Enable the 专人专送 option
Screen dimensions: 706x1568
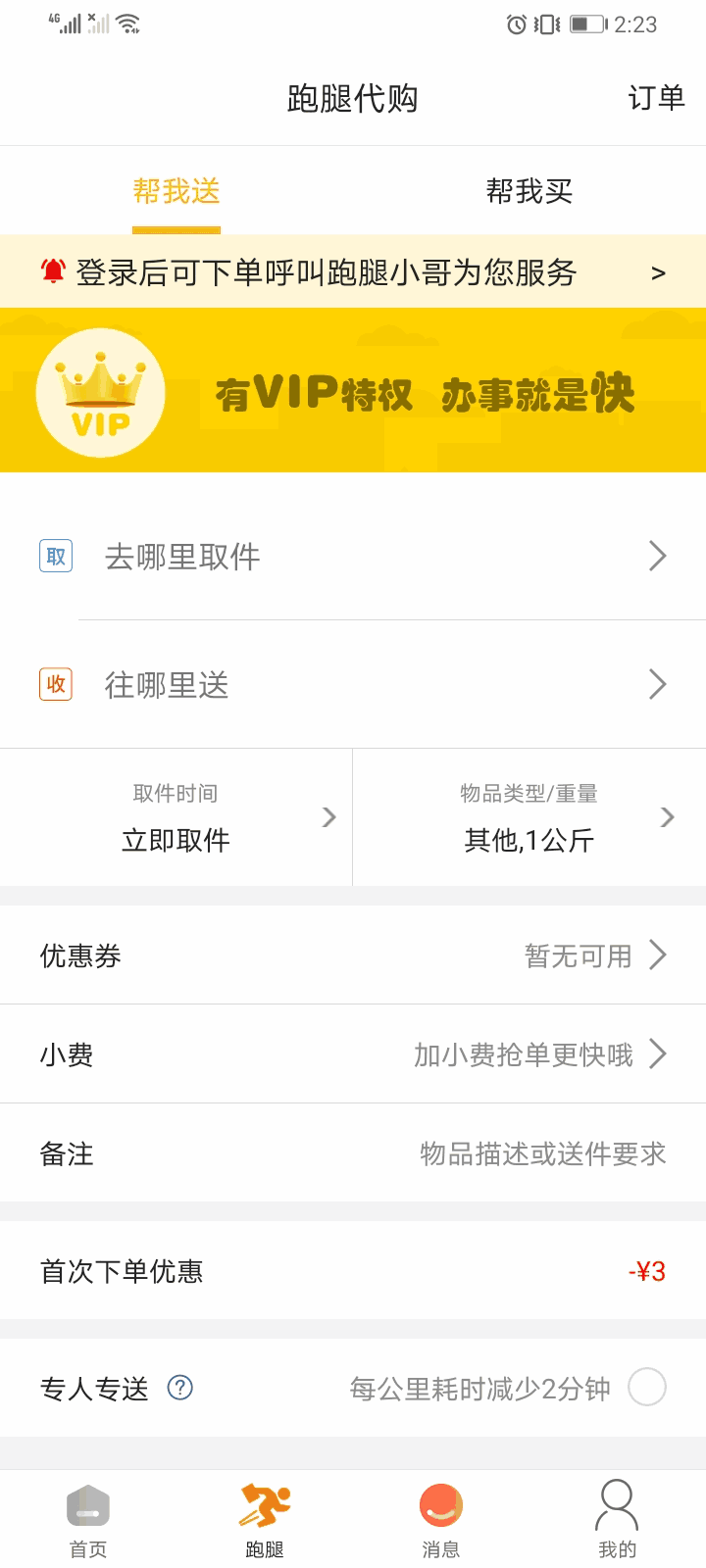pos(647,1388)
